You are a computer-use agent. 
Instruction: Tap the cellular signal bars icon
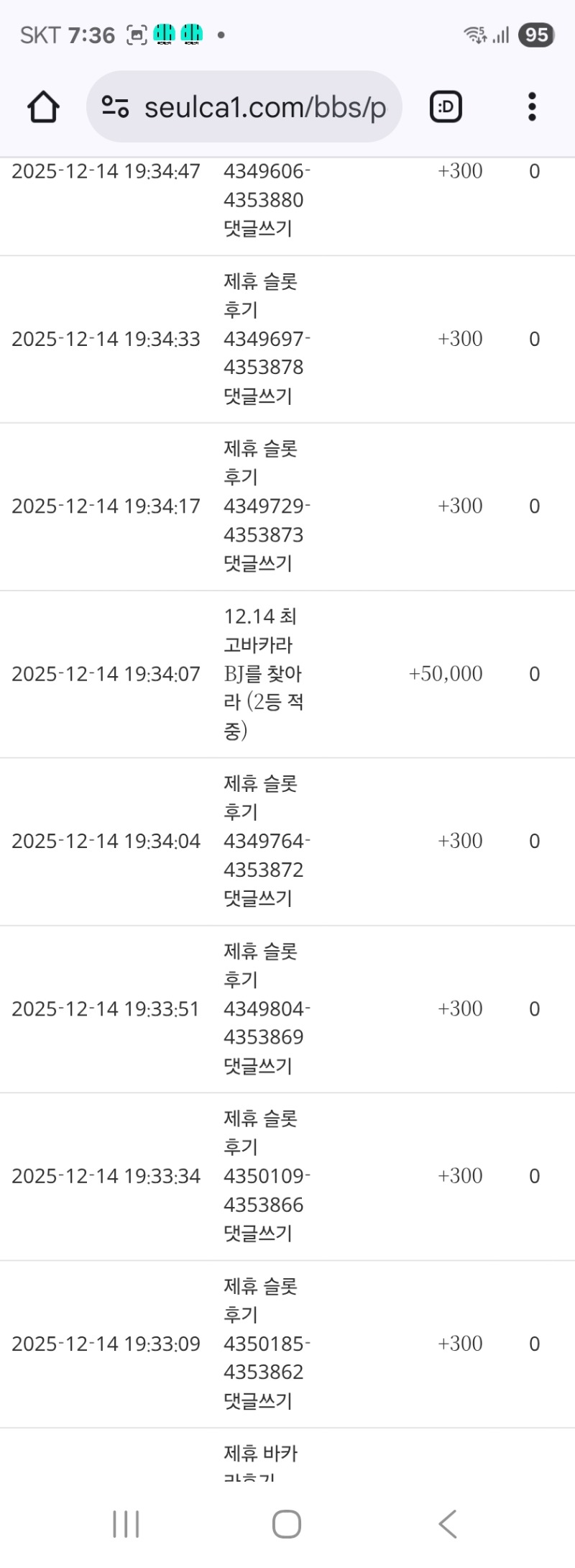(x=501, y=35)
